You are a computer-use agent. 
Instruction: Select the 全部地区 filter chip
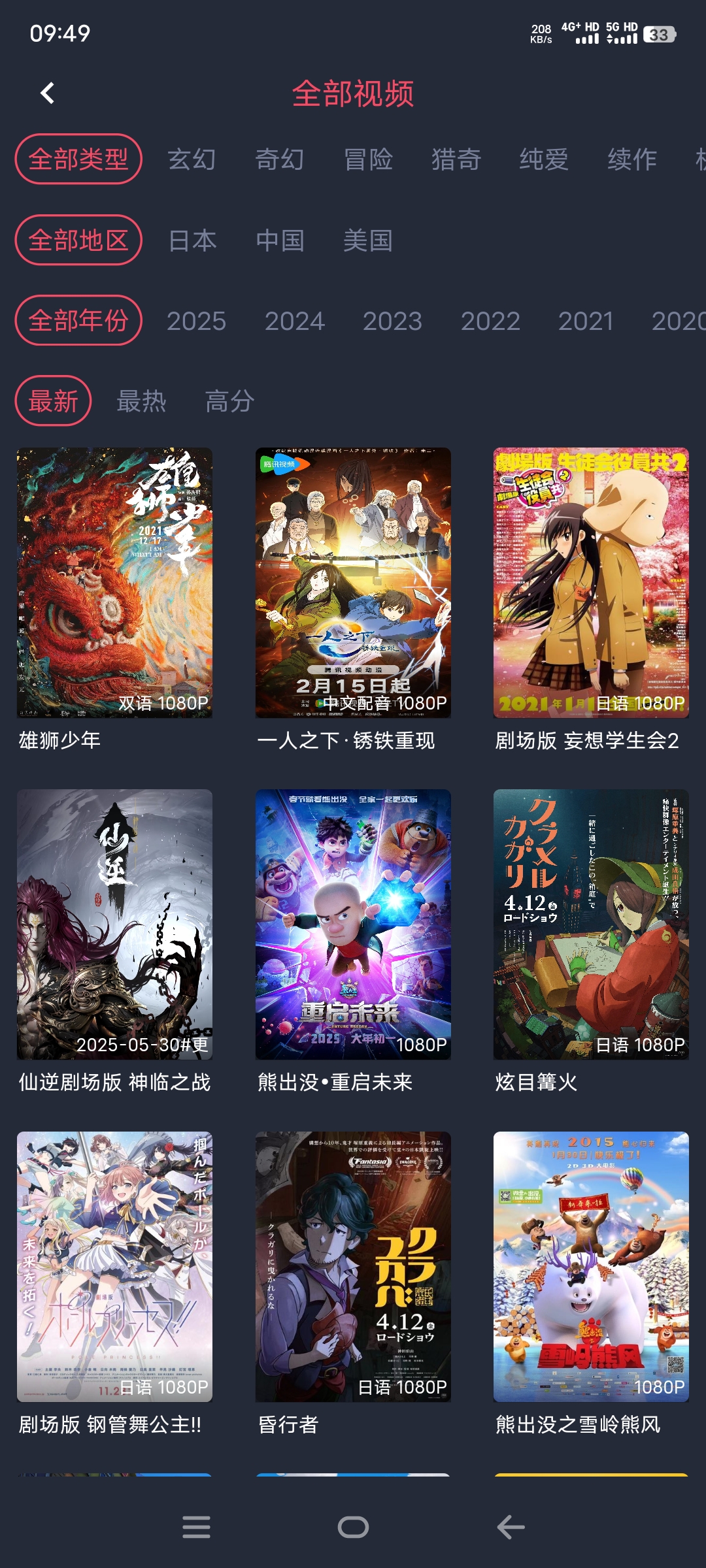pyautogui.click(x=77, y=240)
